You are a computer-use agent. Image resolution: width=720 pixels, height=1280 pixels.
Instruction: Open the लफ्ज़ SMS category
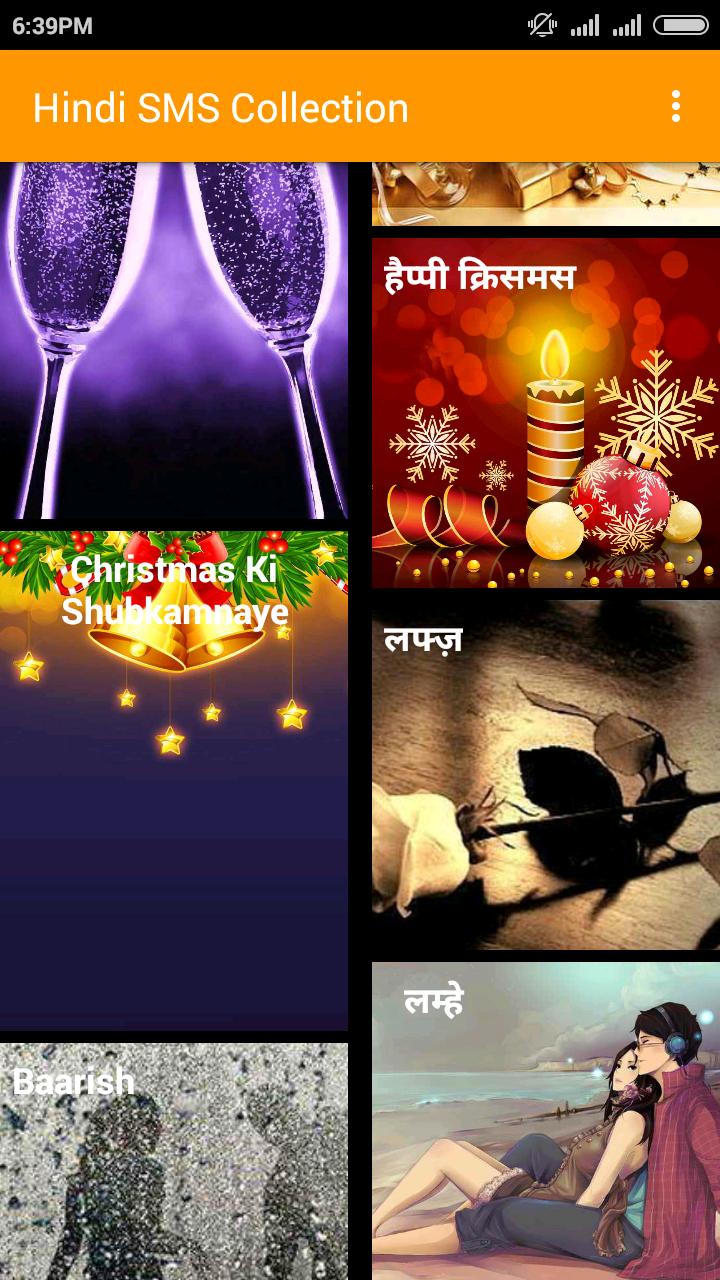[545, 780]
